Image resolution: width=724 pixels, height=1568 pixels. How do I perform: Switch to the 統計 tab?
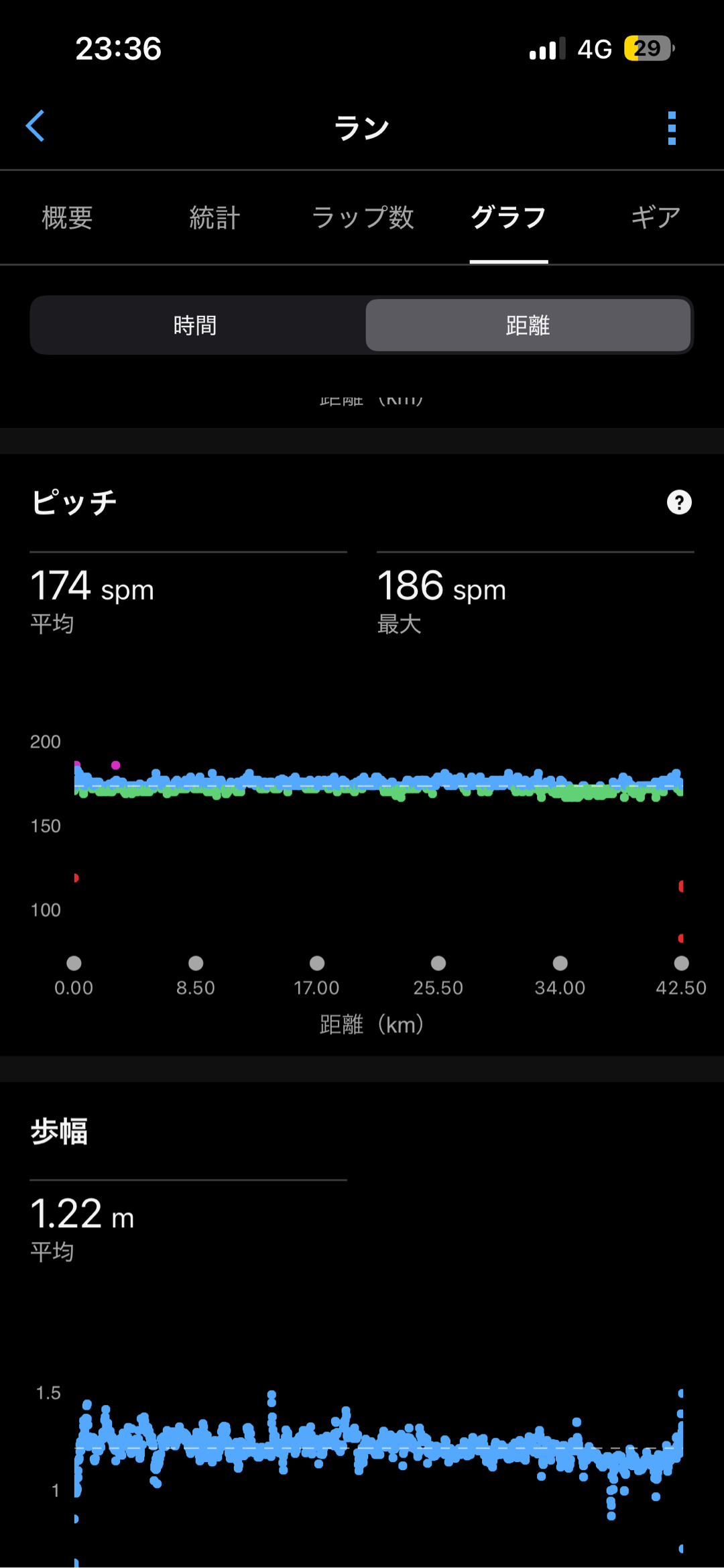[x=215, y=218]
